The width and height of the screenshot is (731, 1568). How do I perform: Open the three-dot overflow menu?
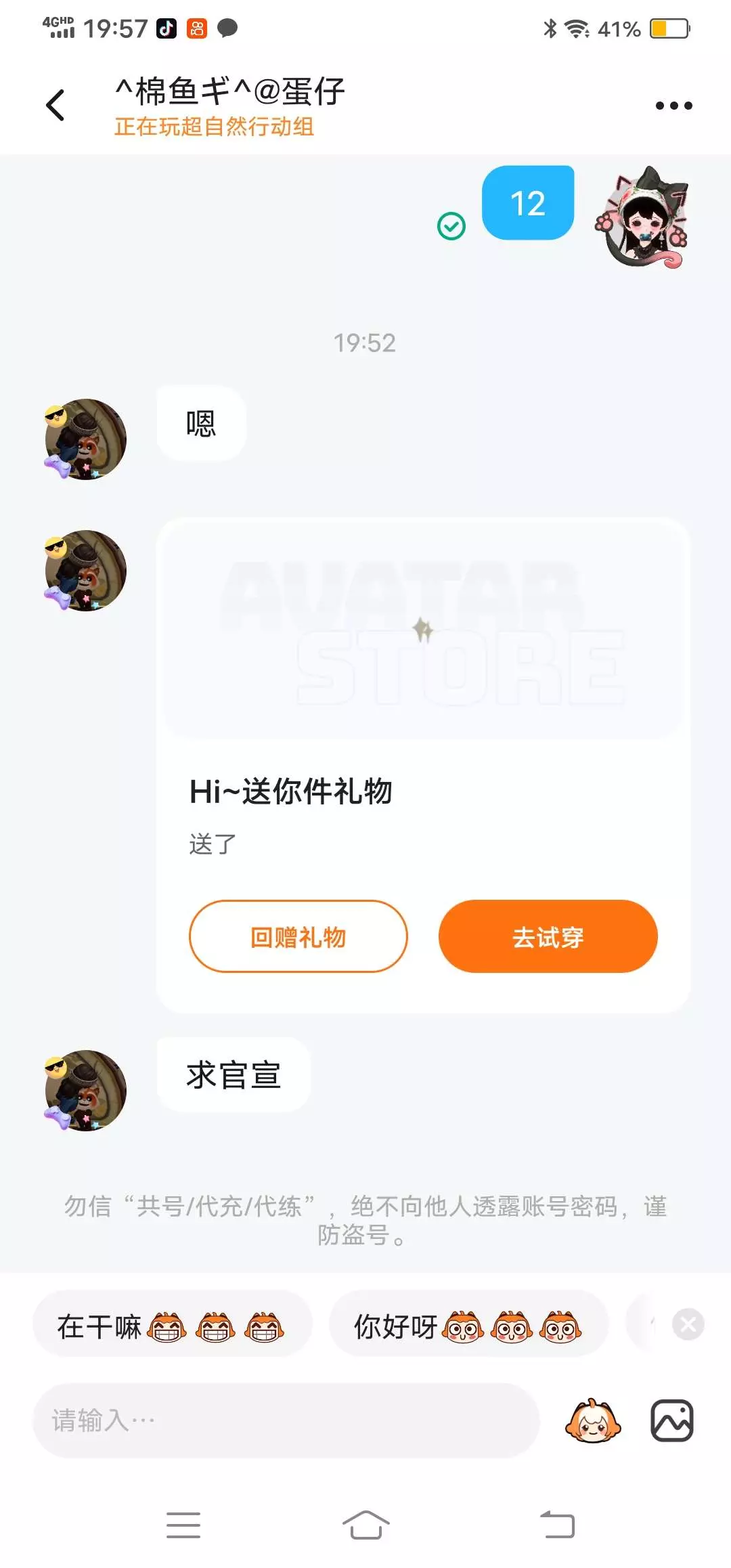pos(673,106)
